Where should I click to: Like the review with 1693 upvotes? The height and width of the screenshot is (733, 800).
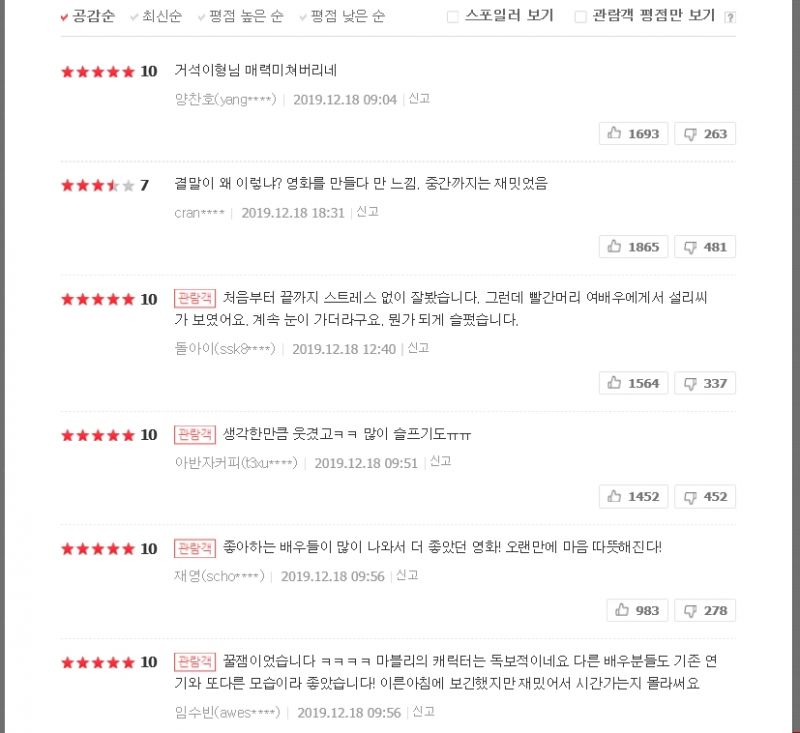click(633, 134)
